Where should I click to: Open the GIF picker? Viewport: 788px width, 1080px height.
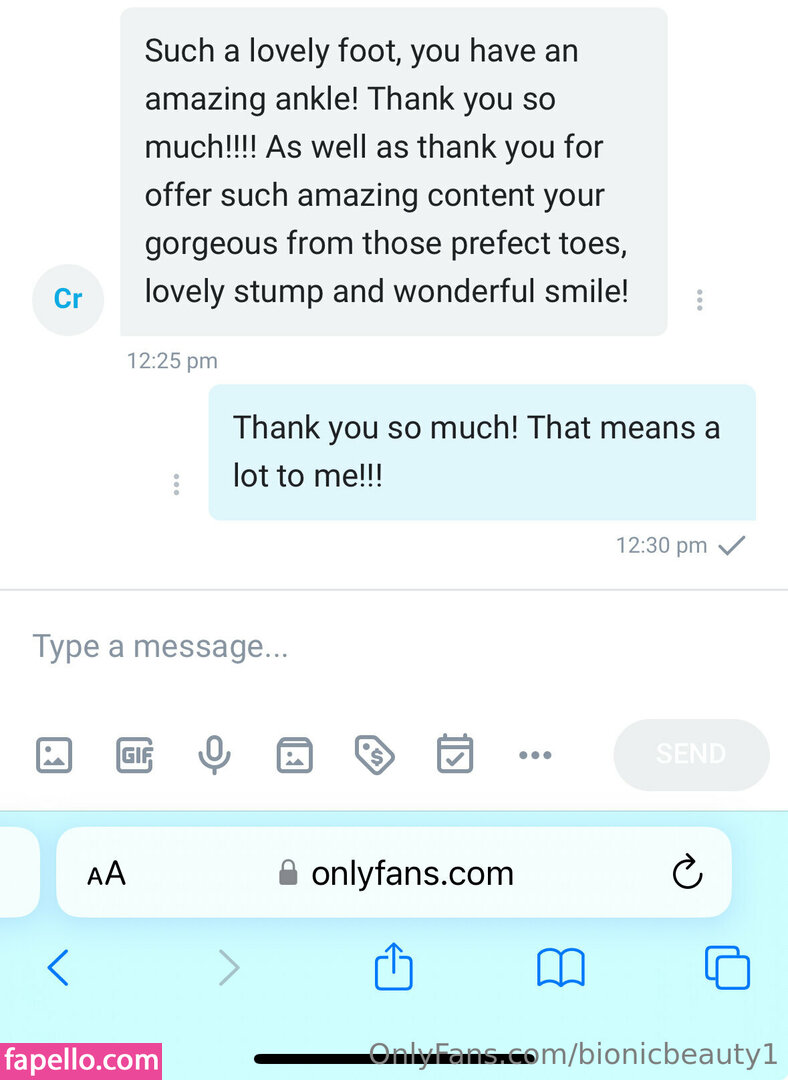point(135,755)
